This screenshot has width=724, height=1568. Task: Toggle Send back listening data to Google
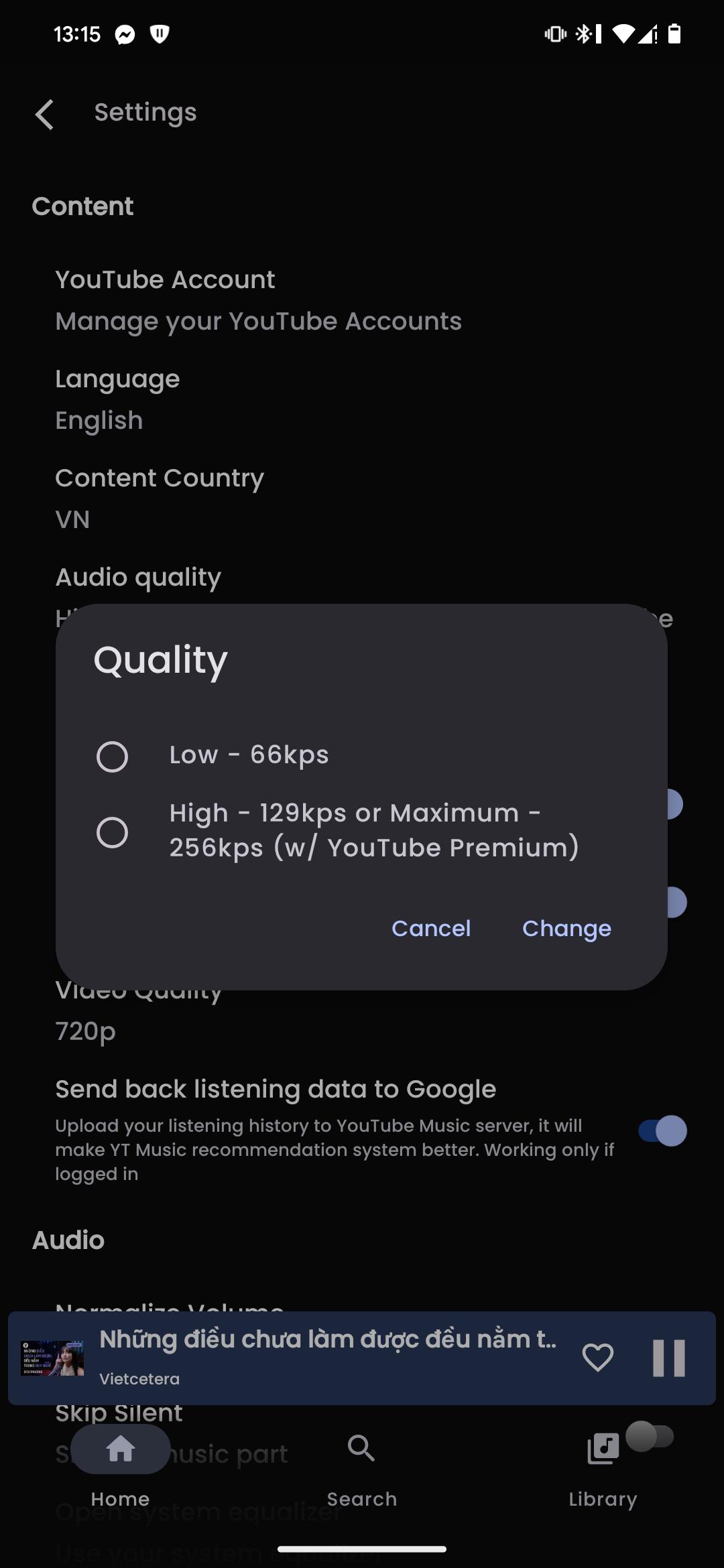[x=662, y=1131]
